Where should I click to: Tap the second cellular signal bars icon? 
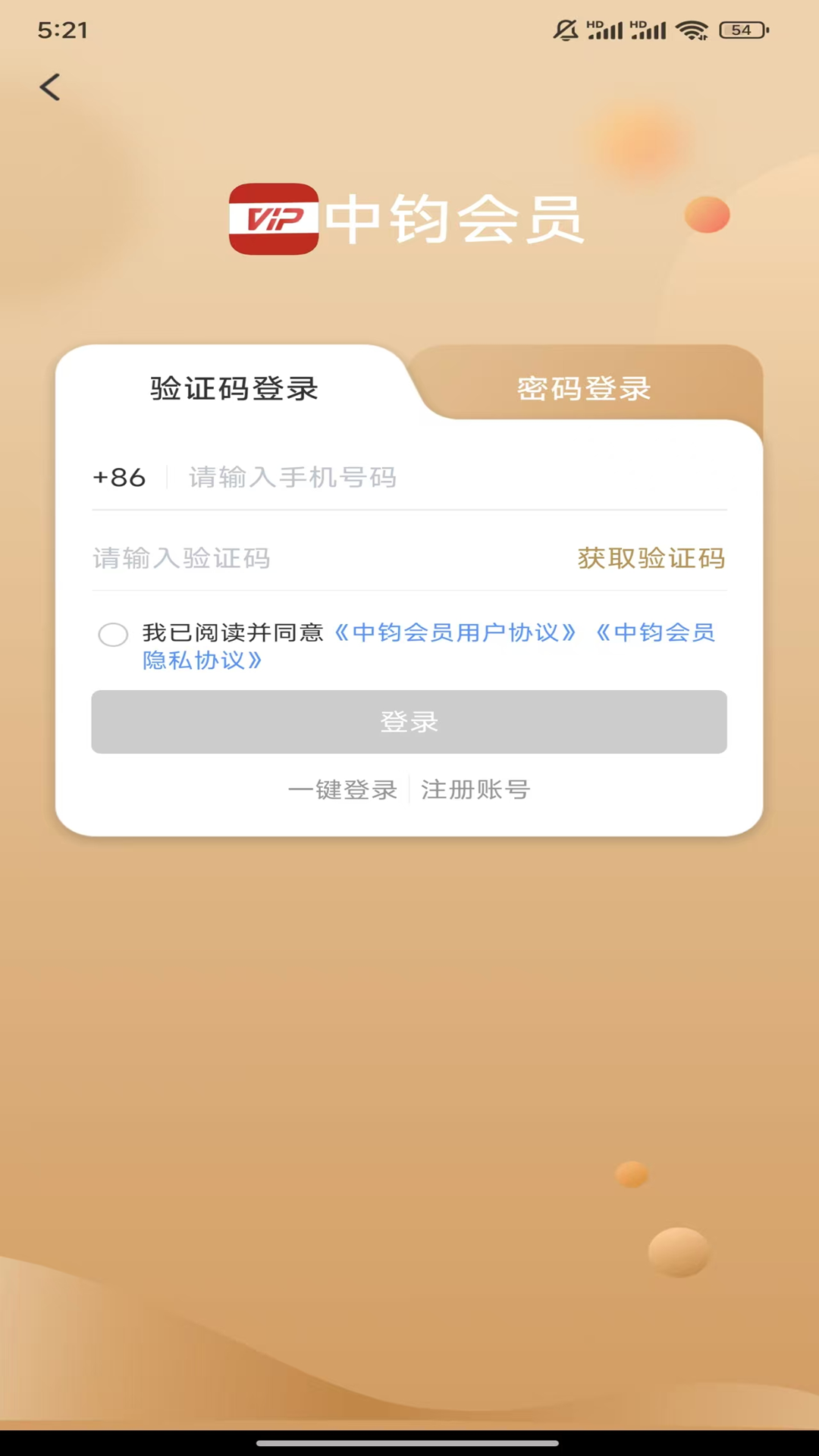648,30
